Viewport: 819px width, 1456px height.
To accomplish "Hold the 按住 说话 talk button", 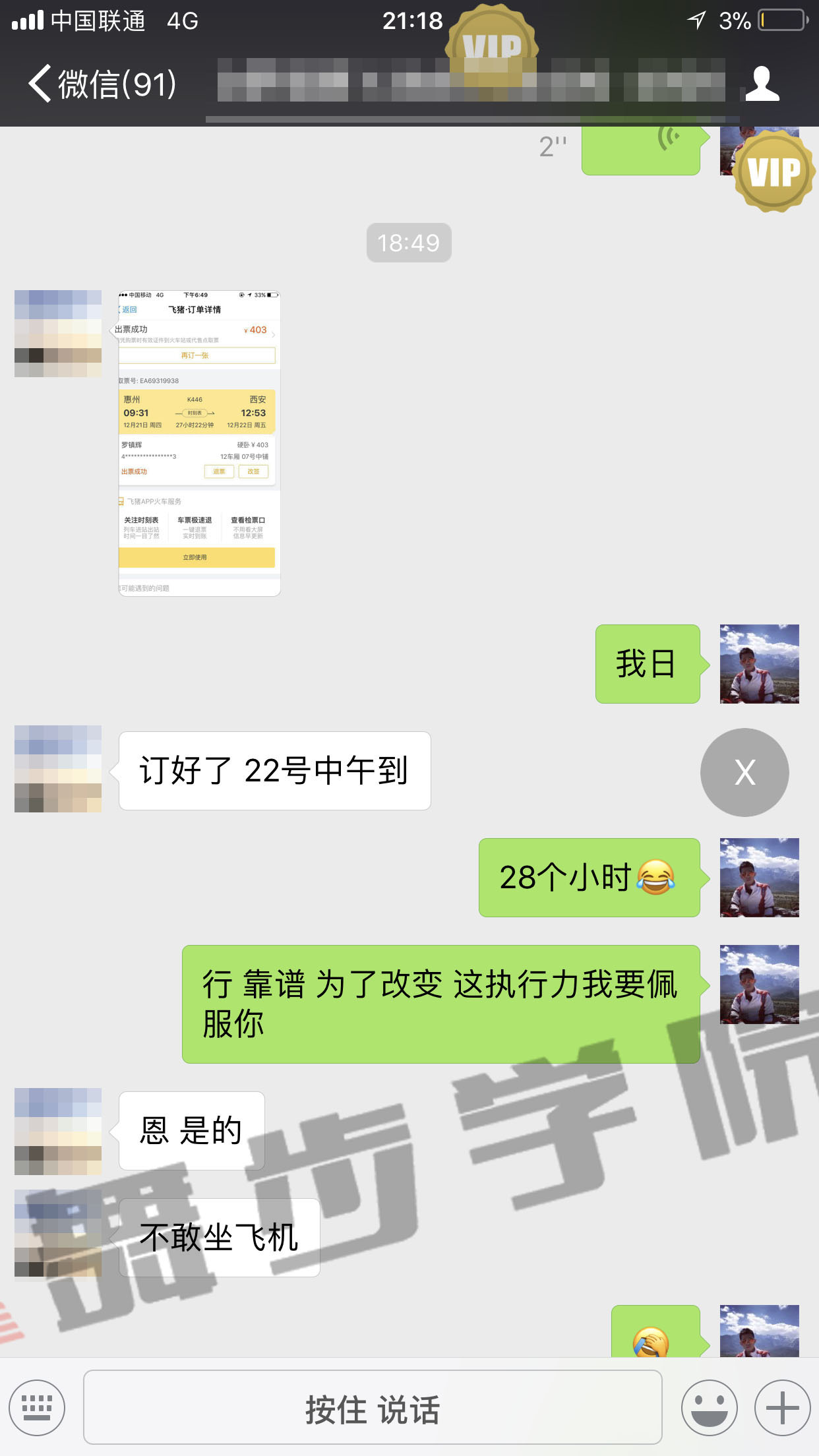I will (373, 1407).
